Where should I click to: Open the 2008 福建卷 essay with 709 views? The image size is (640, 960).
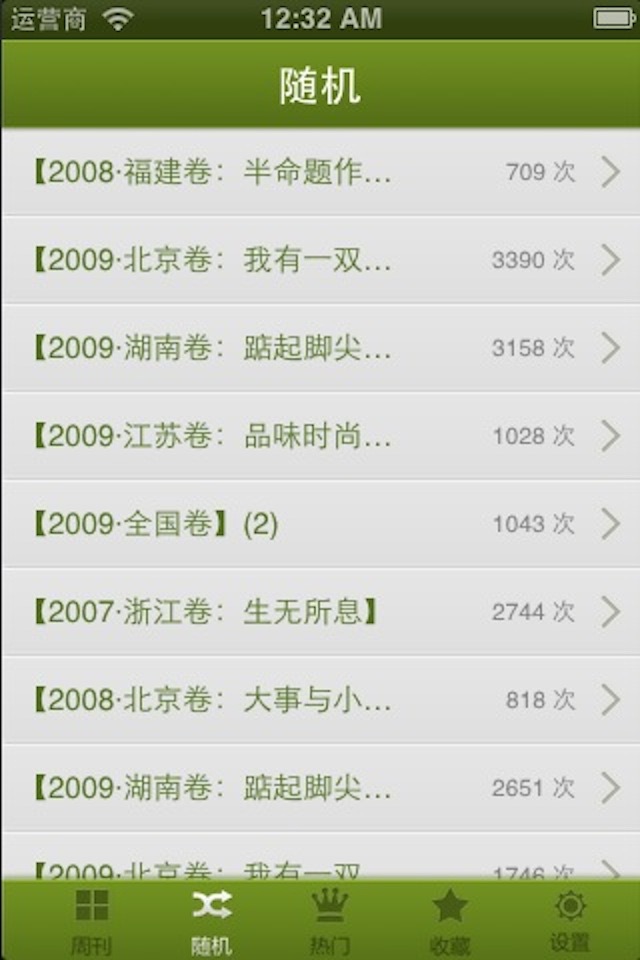(320, 172)
